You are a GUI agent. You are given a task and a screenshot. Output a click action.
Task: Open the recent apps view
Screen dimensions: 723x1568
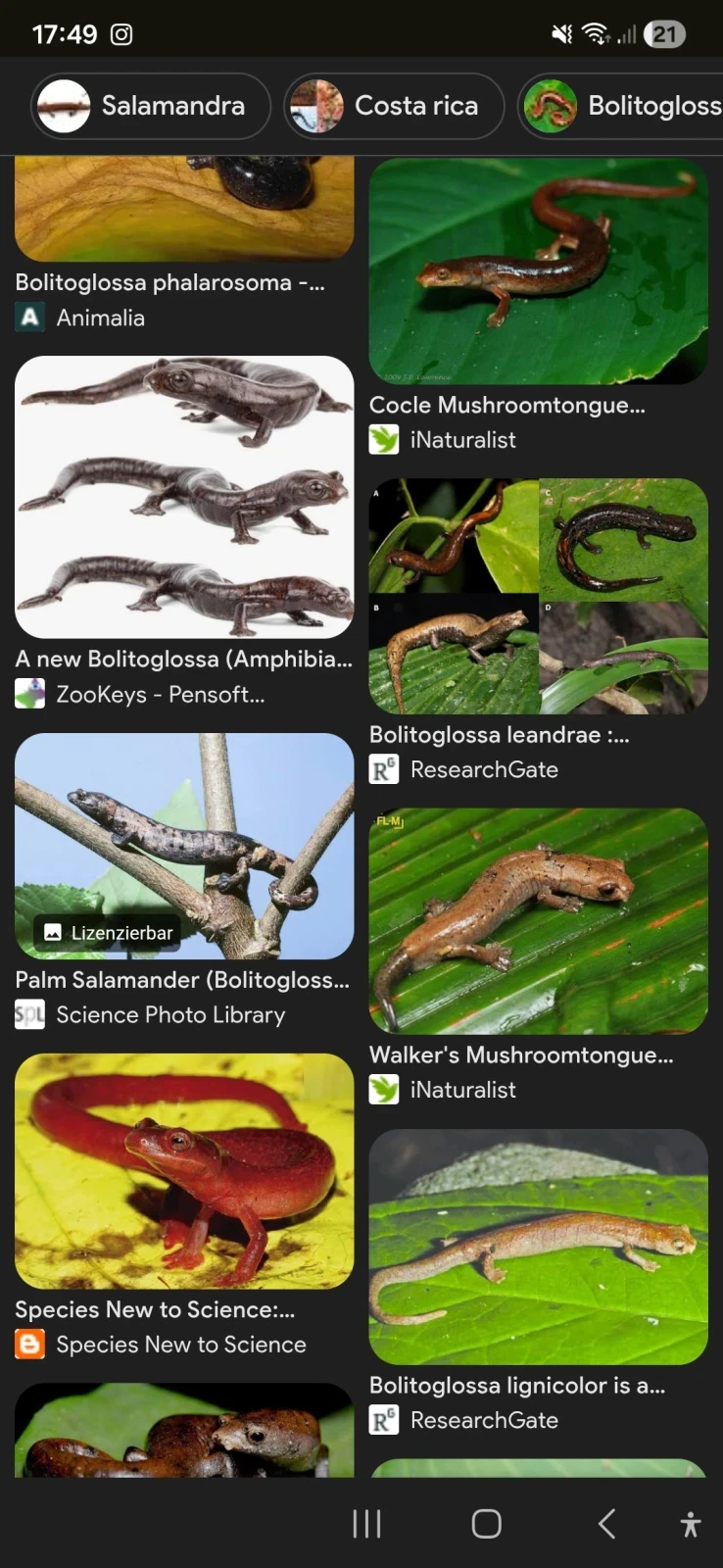366,1524
